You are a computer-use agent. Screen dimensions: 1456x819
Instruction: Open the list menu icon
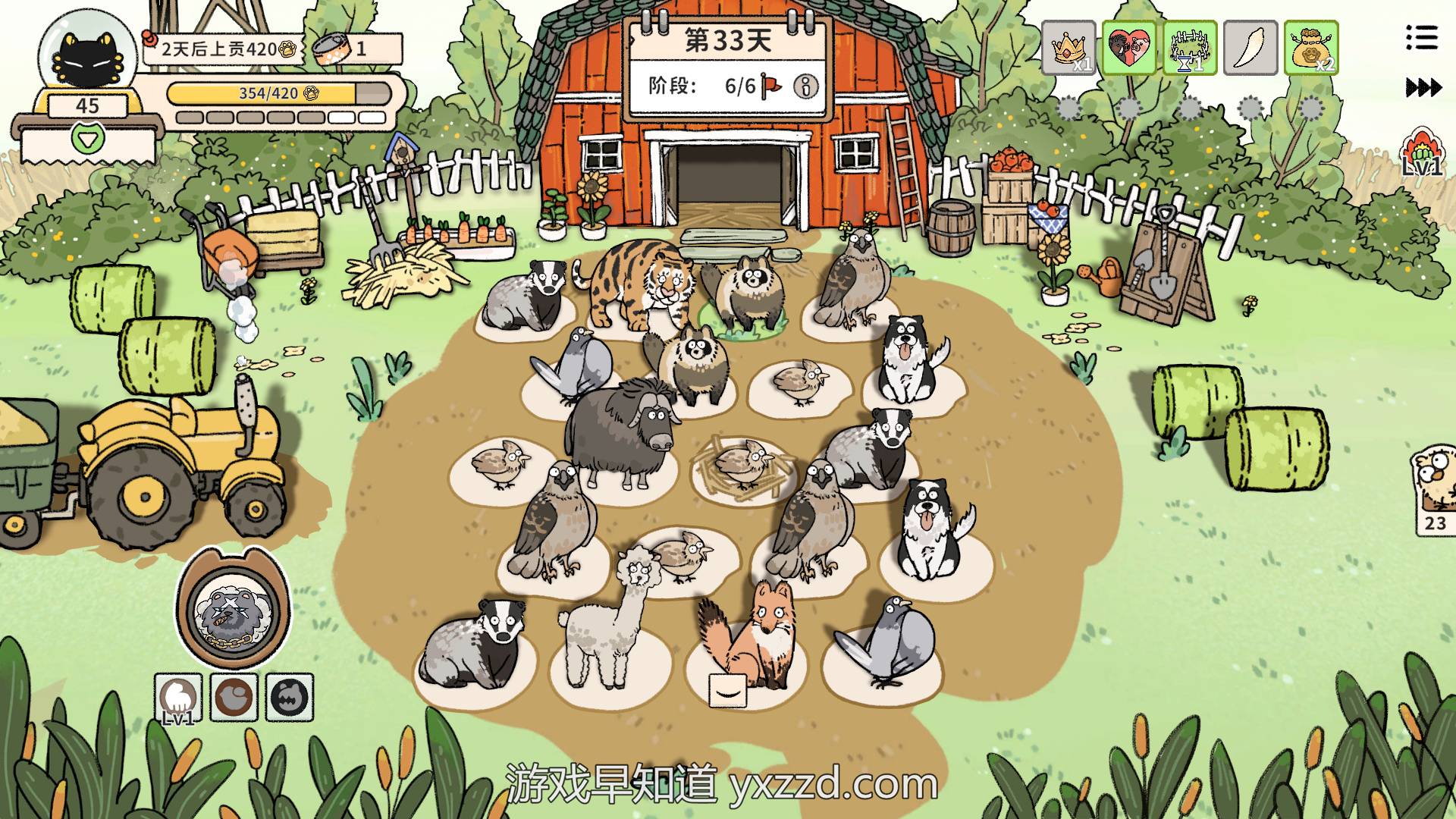tap(1421, 36)
